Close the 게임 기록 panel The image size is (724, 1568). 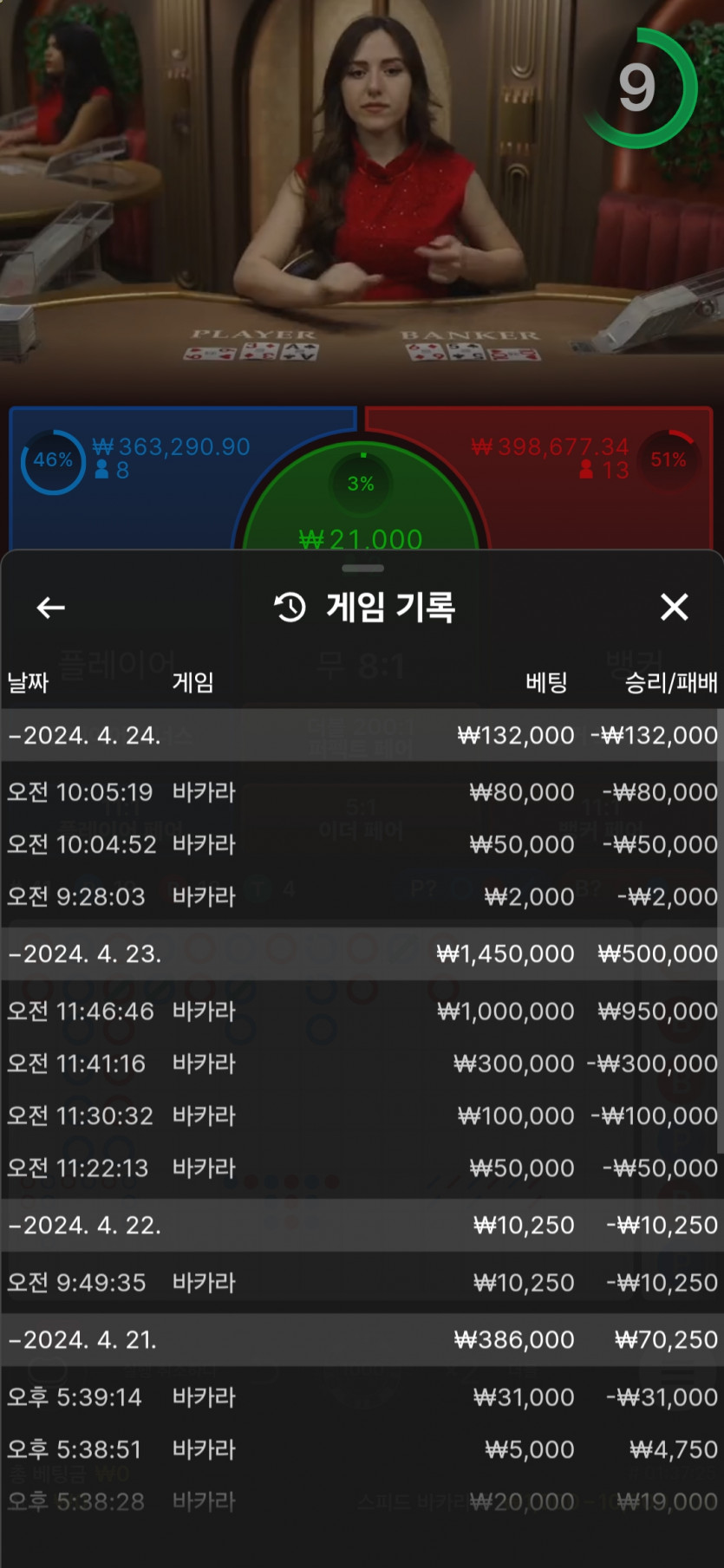pyautogui.click(x=674, y=607)
